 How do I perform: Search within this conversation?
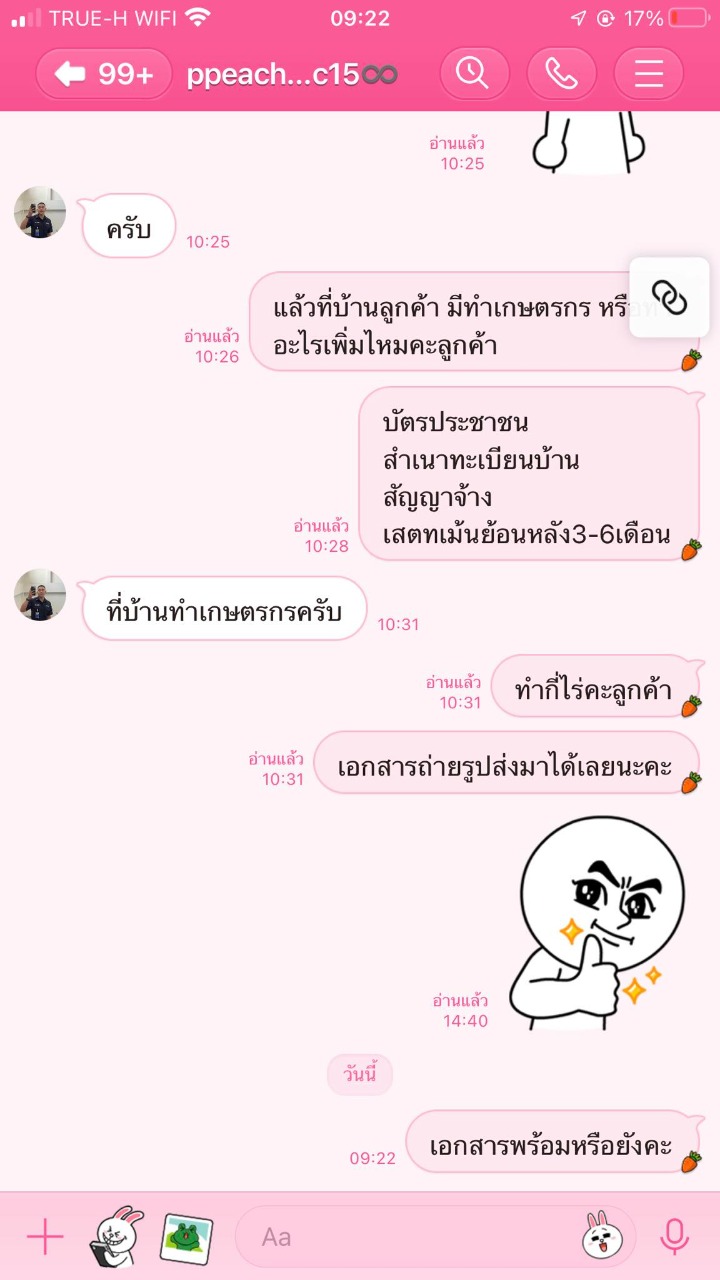coord(474,74)
